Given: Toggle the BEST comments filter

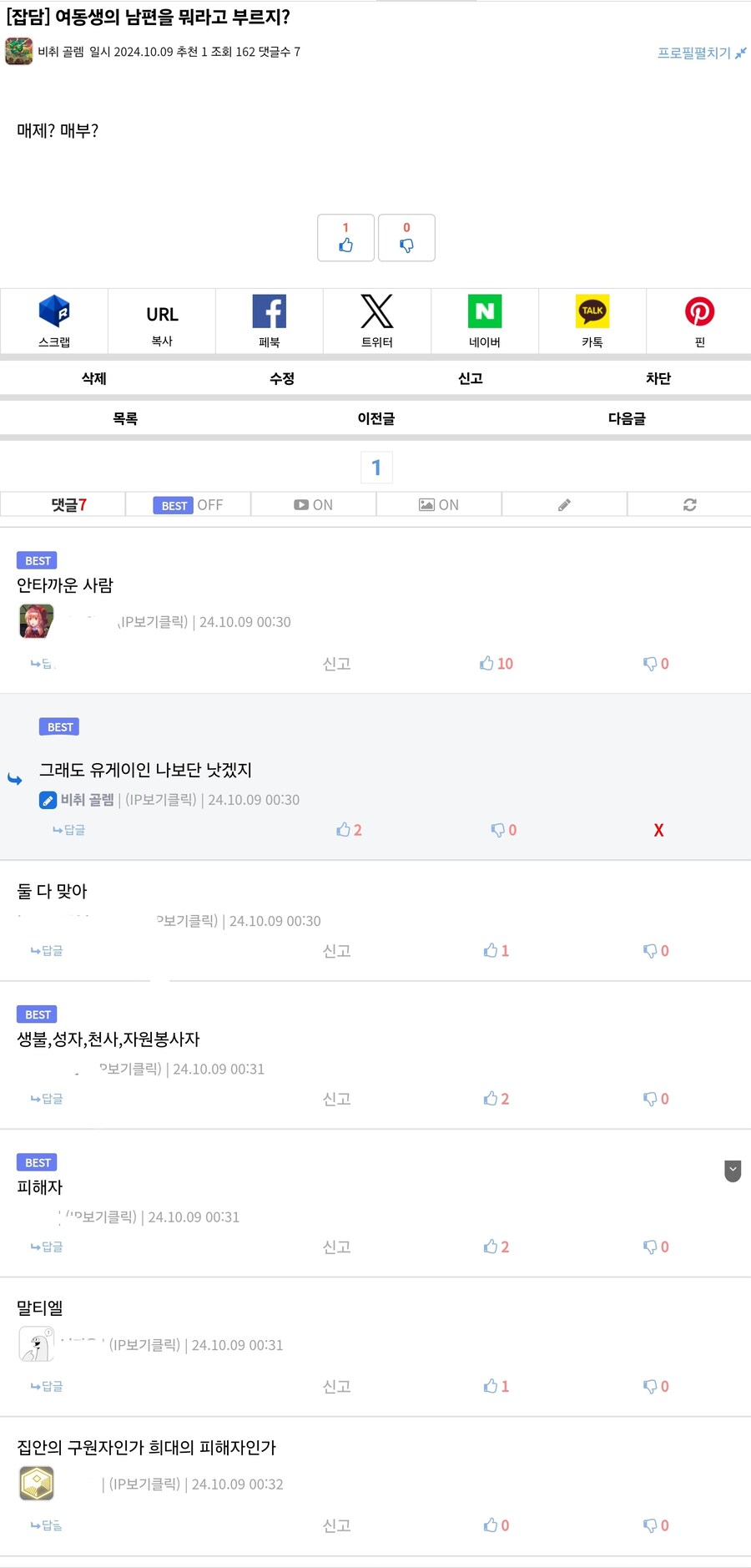Looking at the screenshot, I should pos(188,505).
